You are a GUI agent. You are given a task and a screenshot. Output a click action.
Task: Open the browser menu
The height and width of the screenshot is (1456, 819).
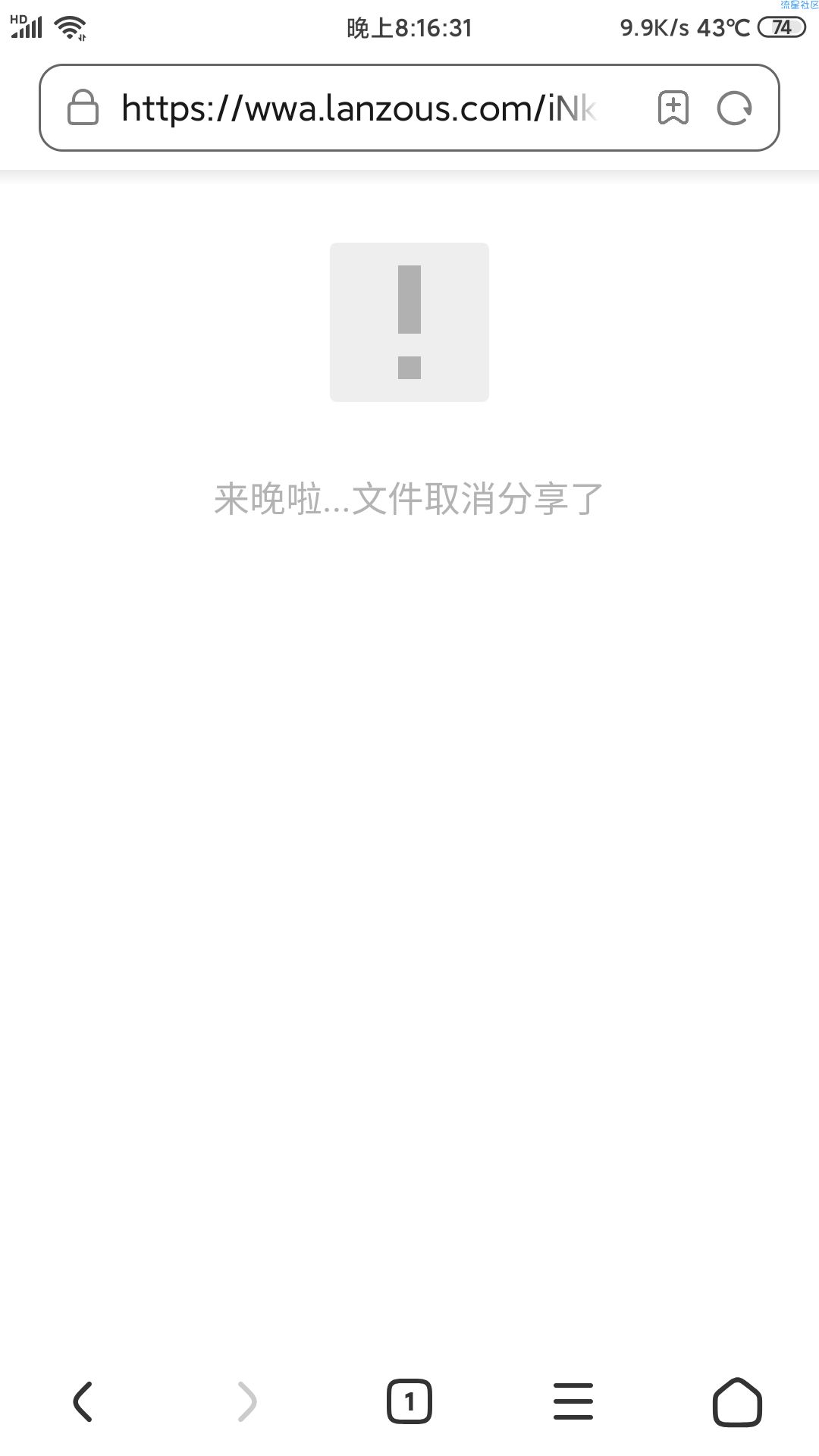click(x=573, y=1401)
